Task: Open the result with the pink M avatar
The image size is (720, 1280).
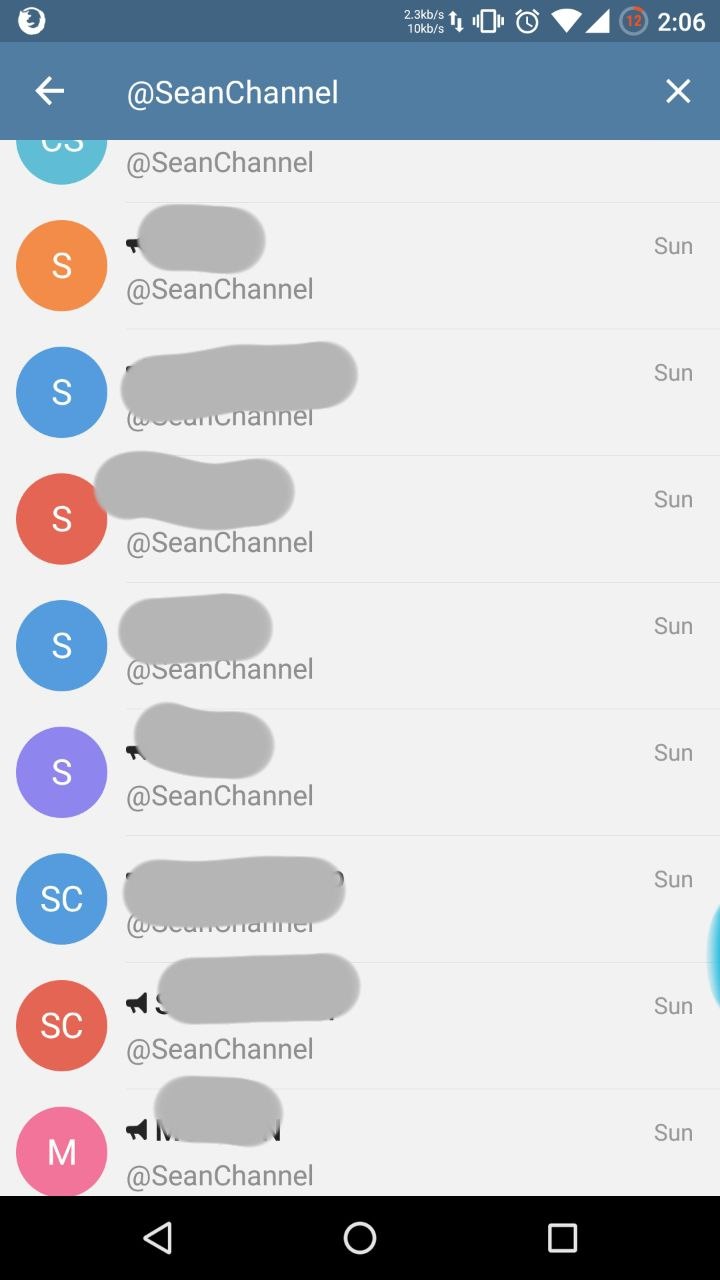Action: [x=360, y=1143]
